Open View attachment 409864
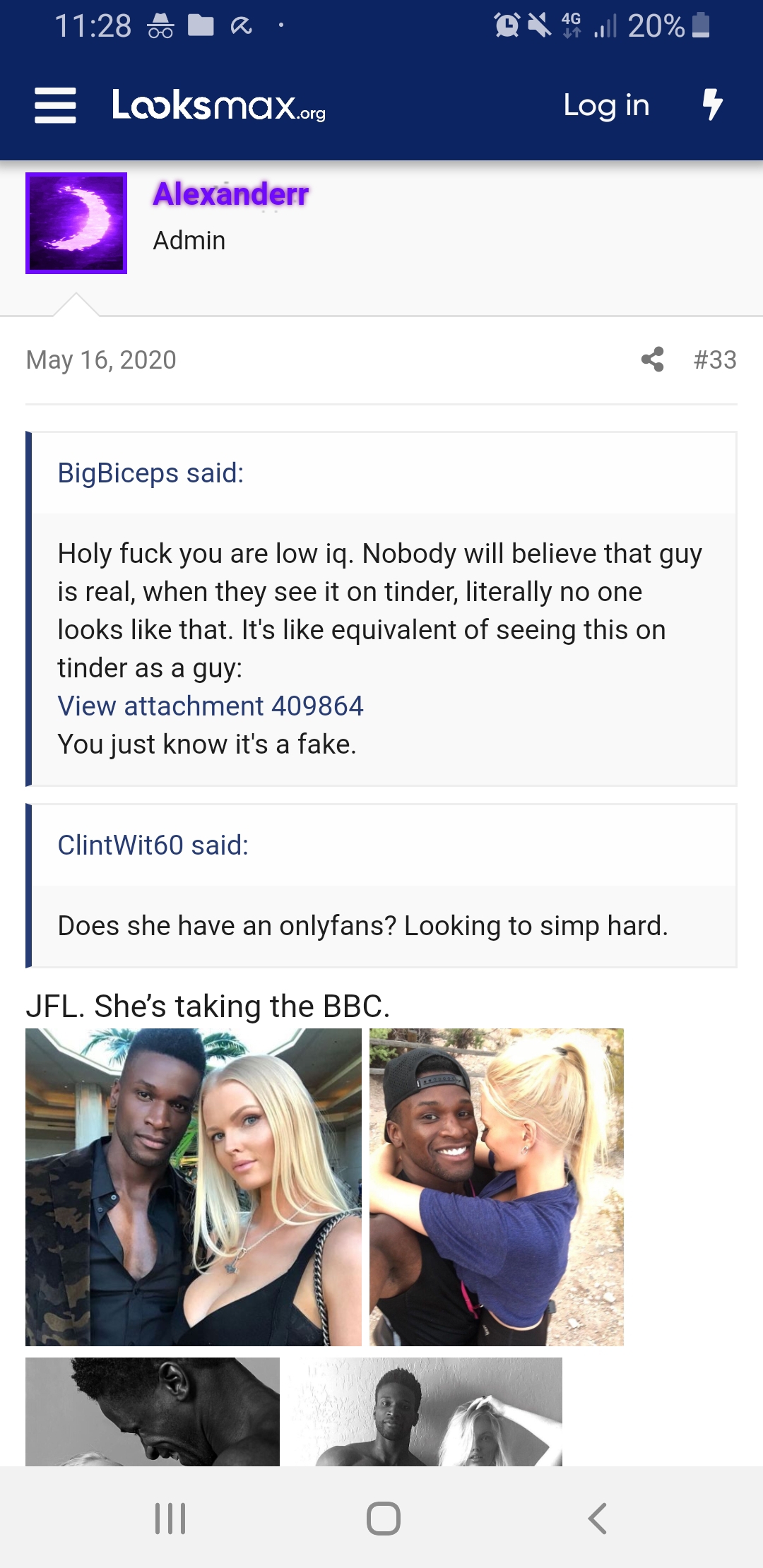Viewport: 763px width, 1568px height. coord(211,706)
